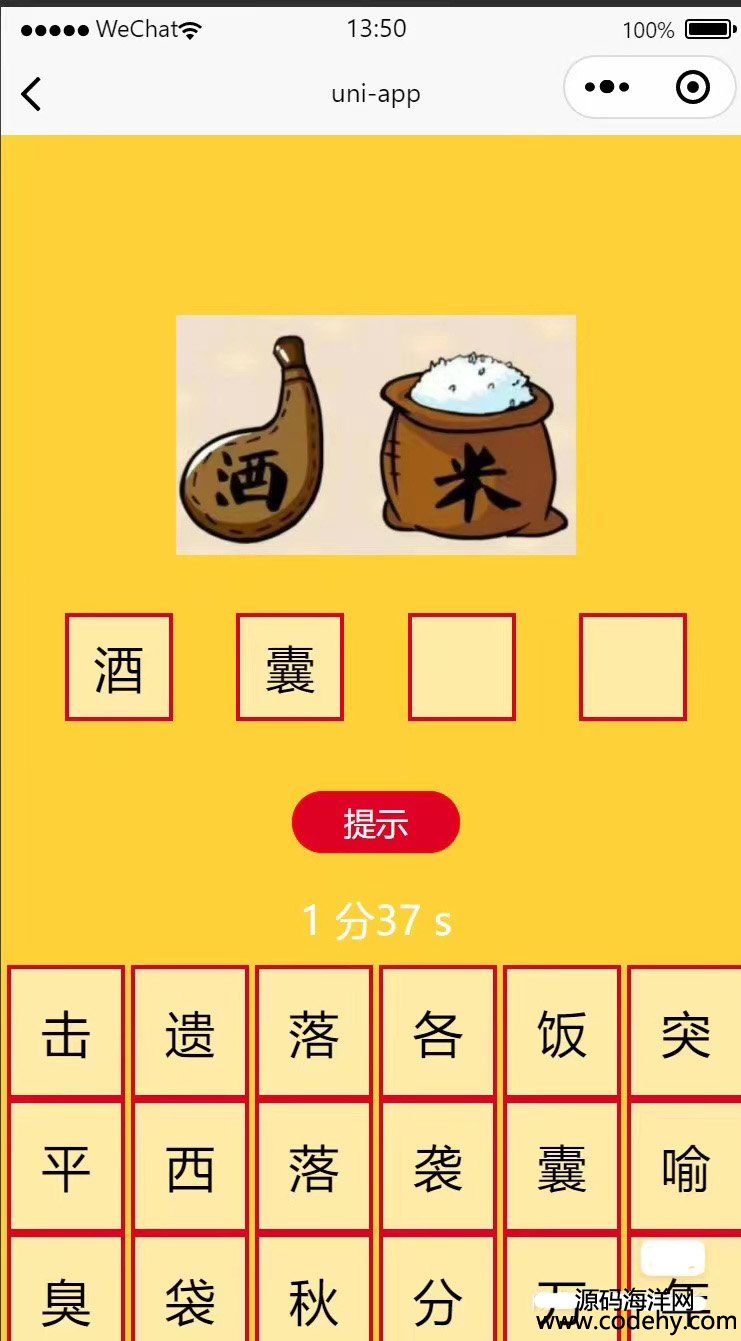This screenshot has height=1341, width=741.
Task: Tap the red 提示 hint button
Action: pyautogui.click(x=375, y=823)
